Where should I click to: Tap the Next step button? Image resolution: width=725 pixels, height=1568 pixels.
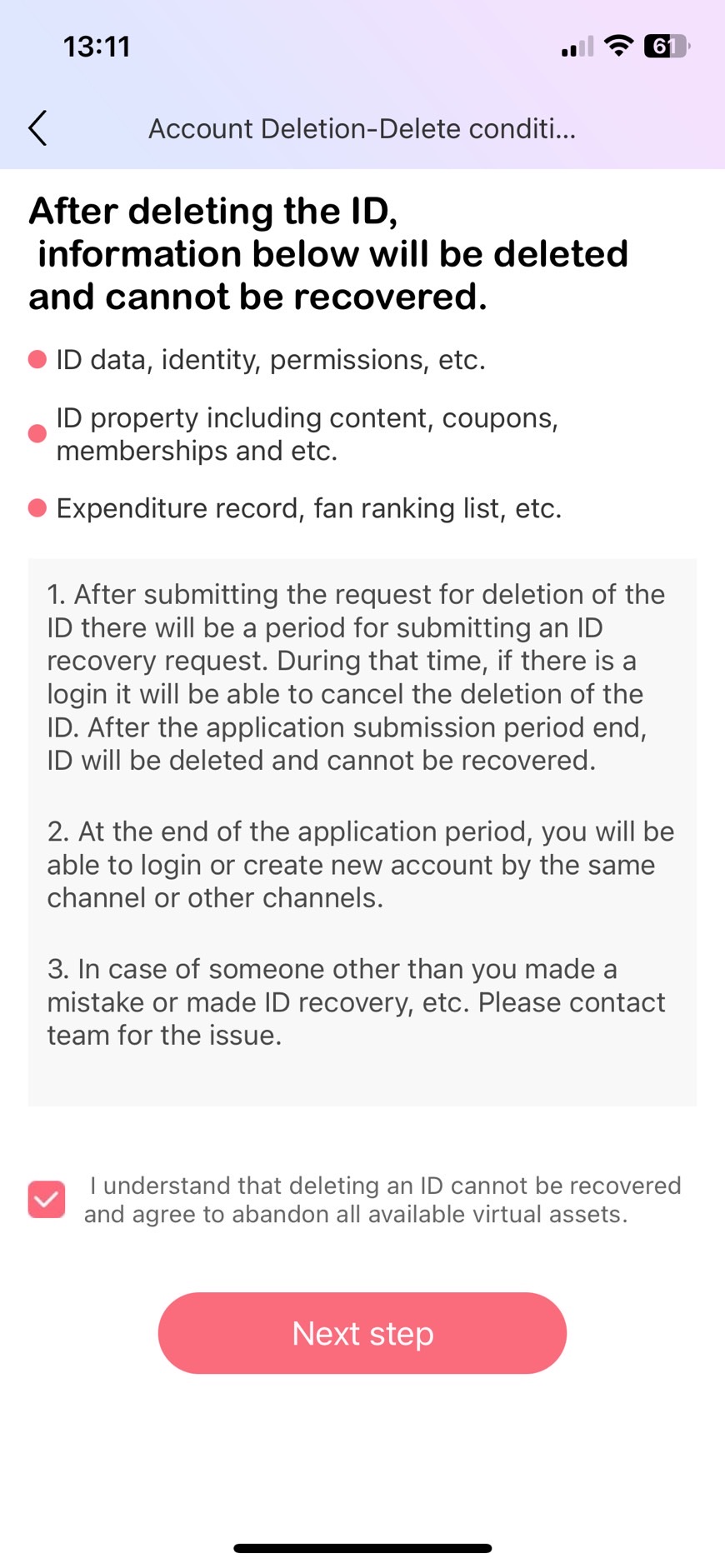click(362, 1333)
